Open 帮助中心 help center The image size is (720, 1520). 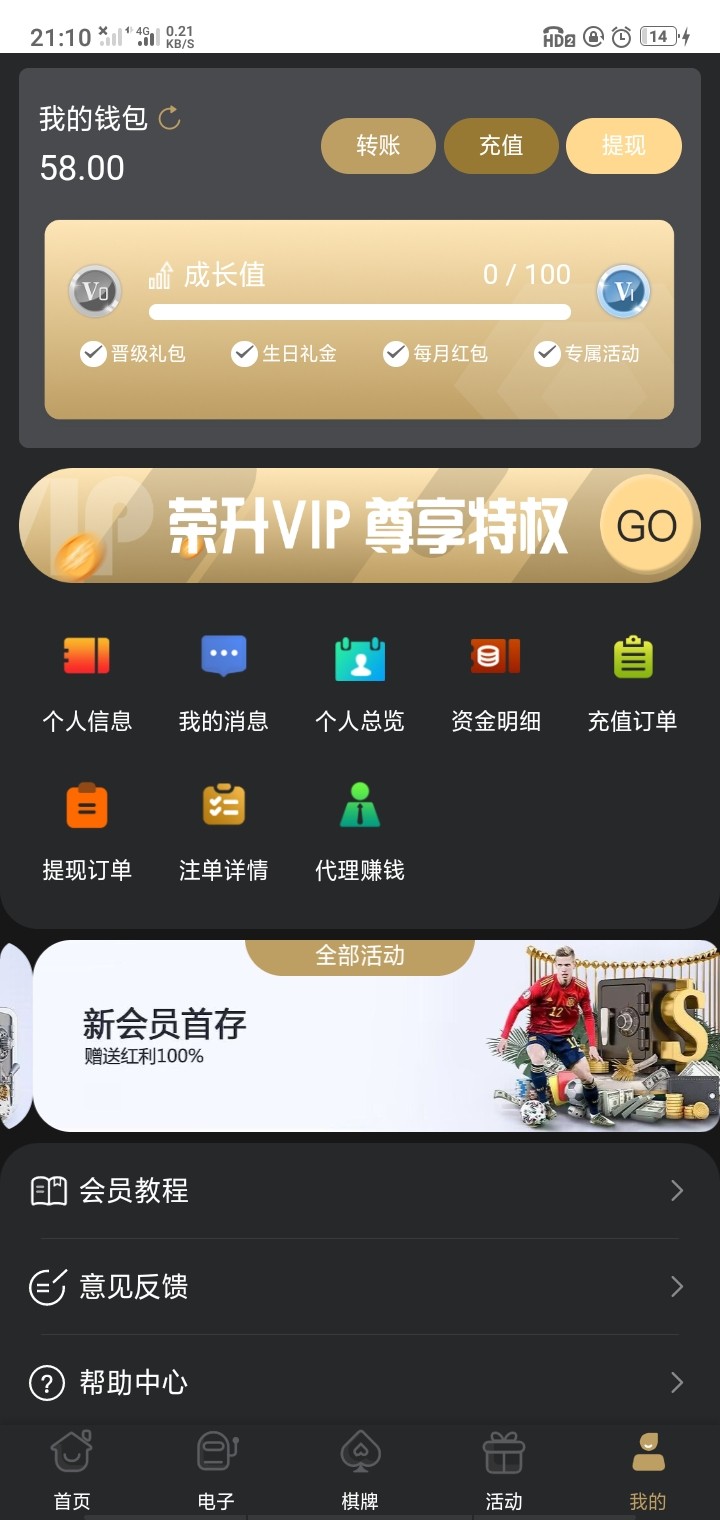point(360,1382)
